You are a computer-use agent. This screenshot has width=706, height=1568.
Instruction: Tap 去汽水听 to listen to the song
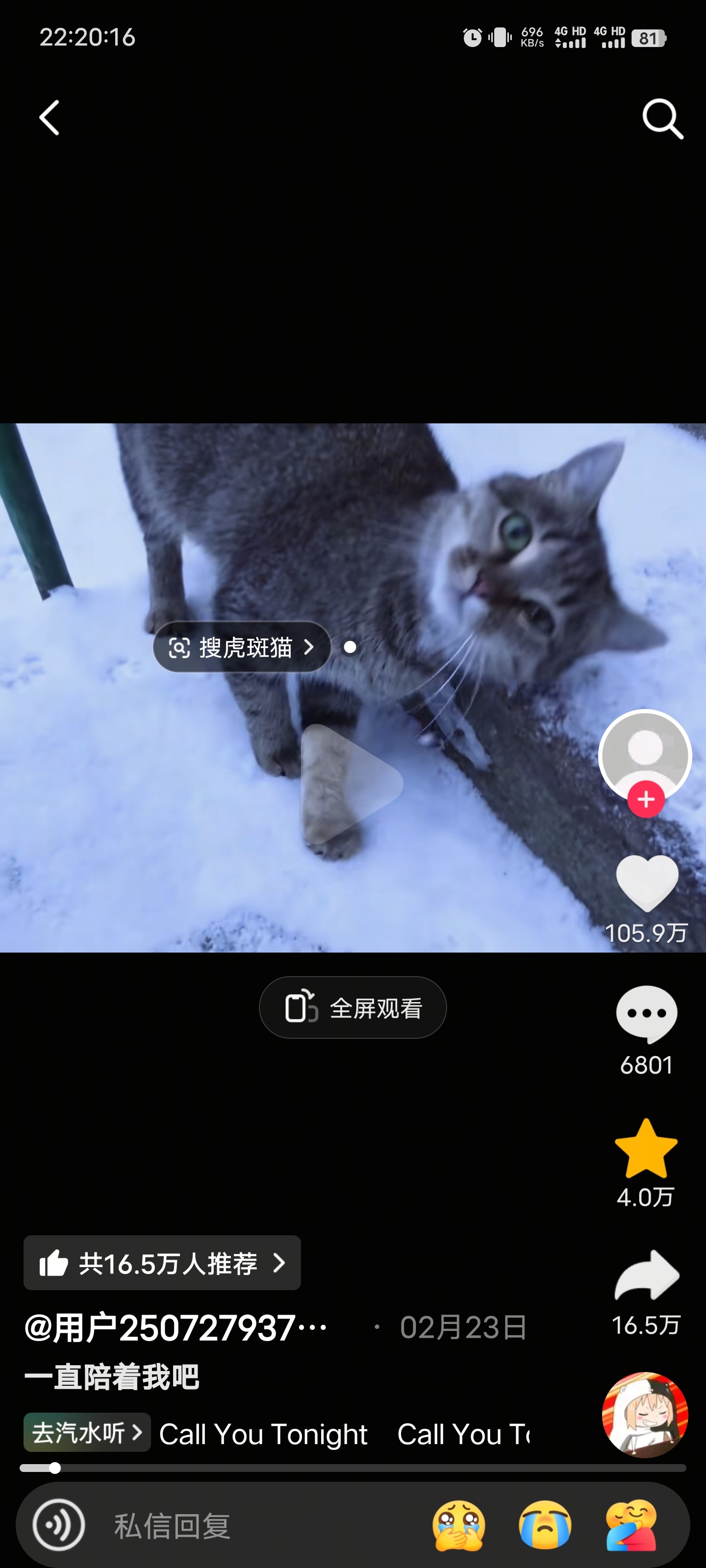click(x=86, y=1433)
